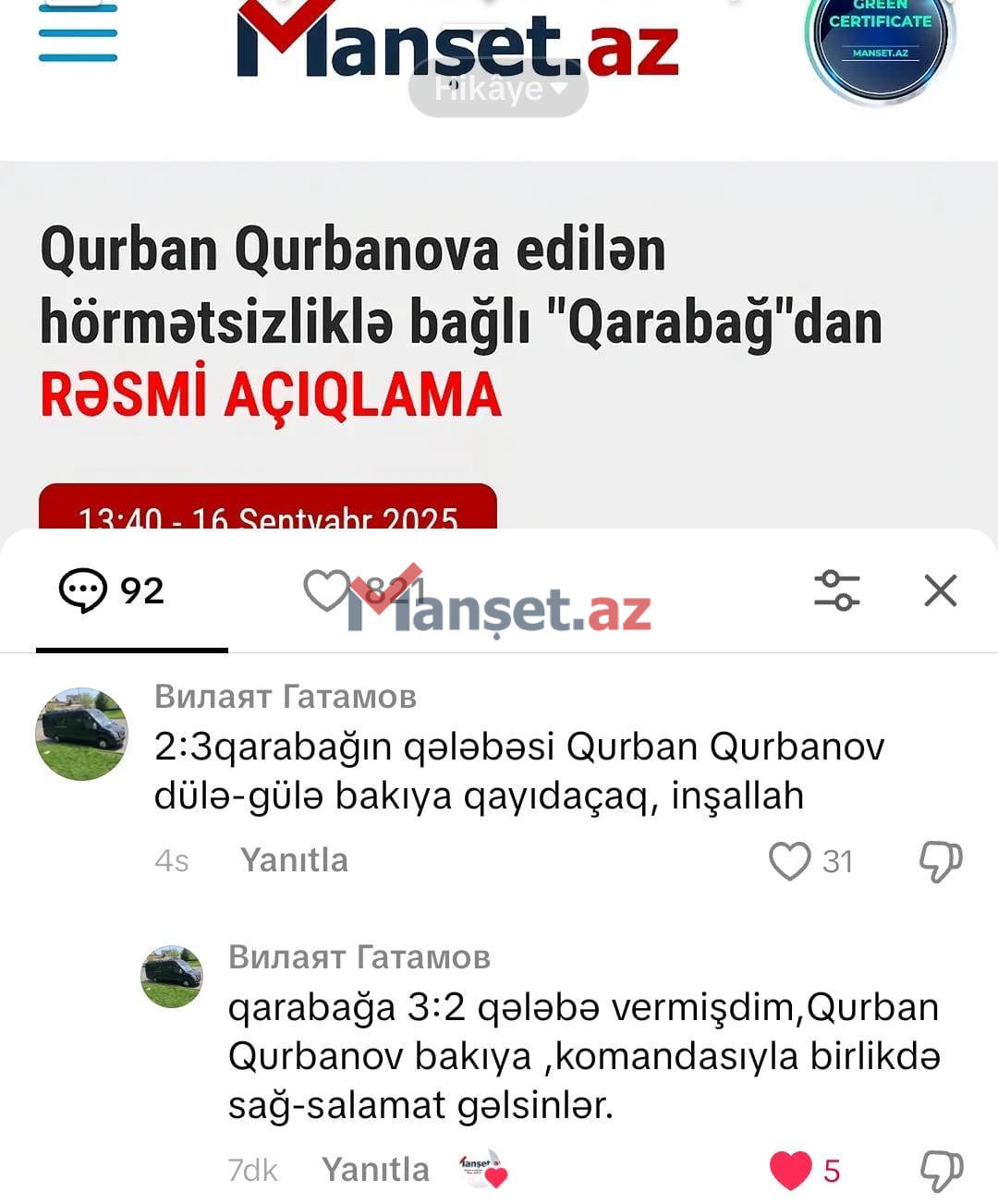Like the comment with 31 likes
998x1204 pixels.
790,861
